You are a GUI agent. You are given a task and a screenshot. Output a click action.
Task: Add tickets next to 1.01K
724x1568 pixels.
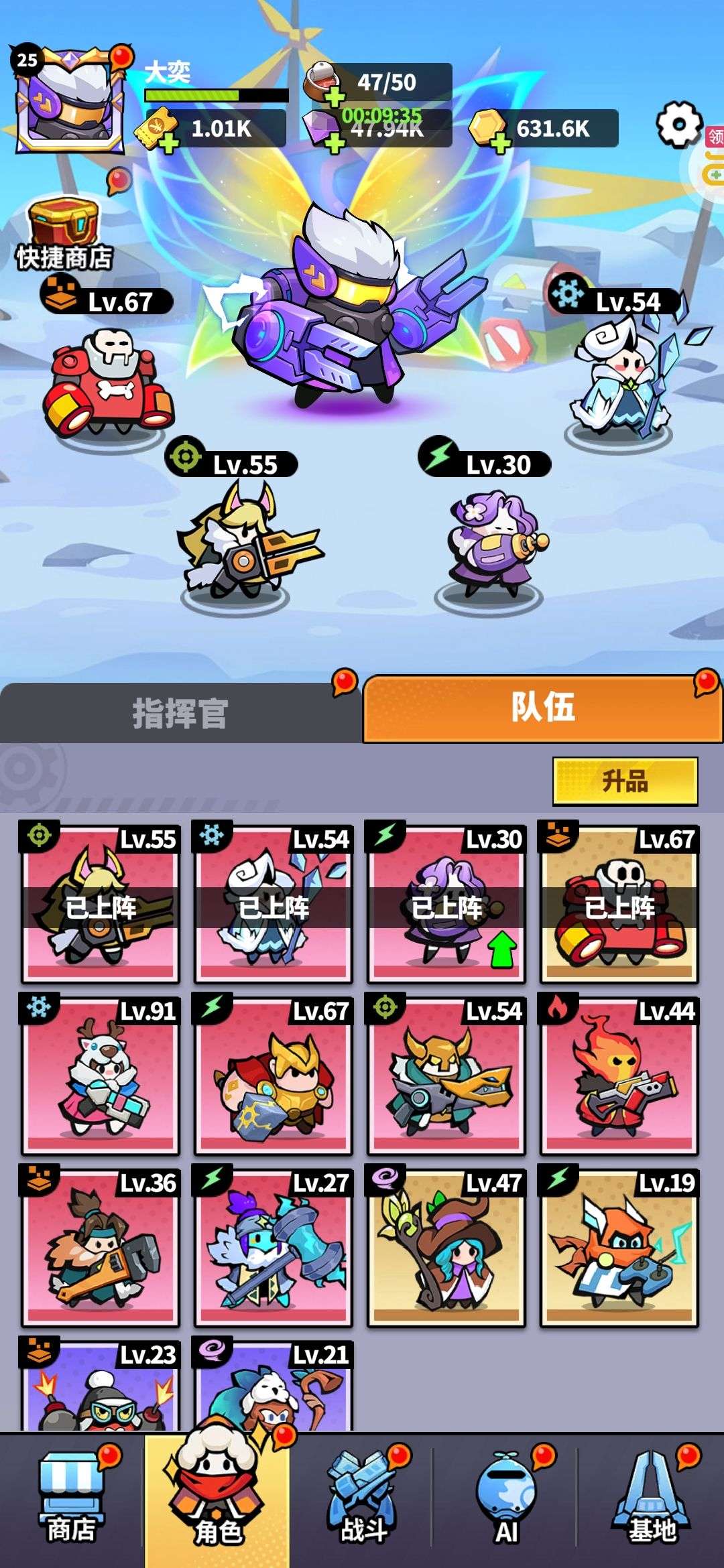point(168,141)
